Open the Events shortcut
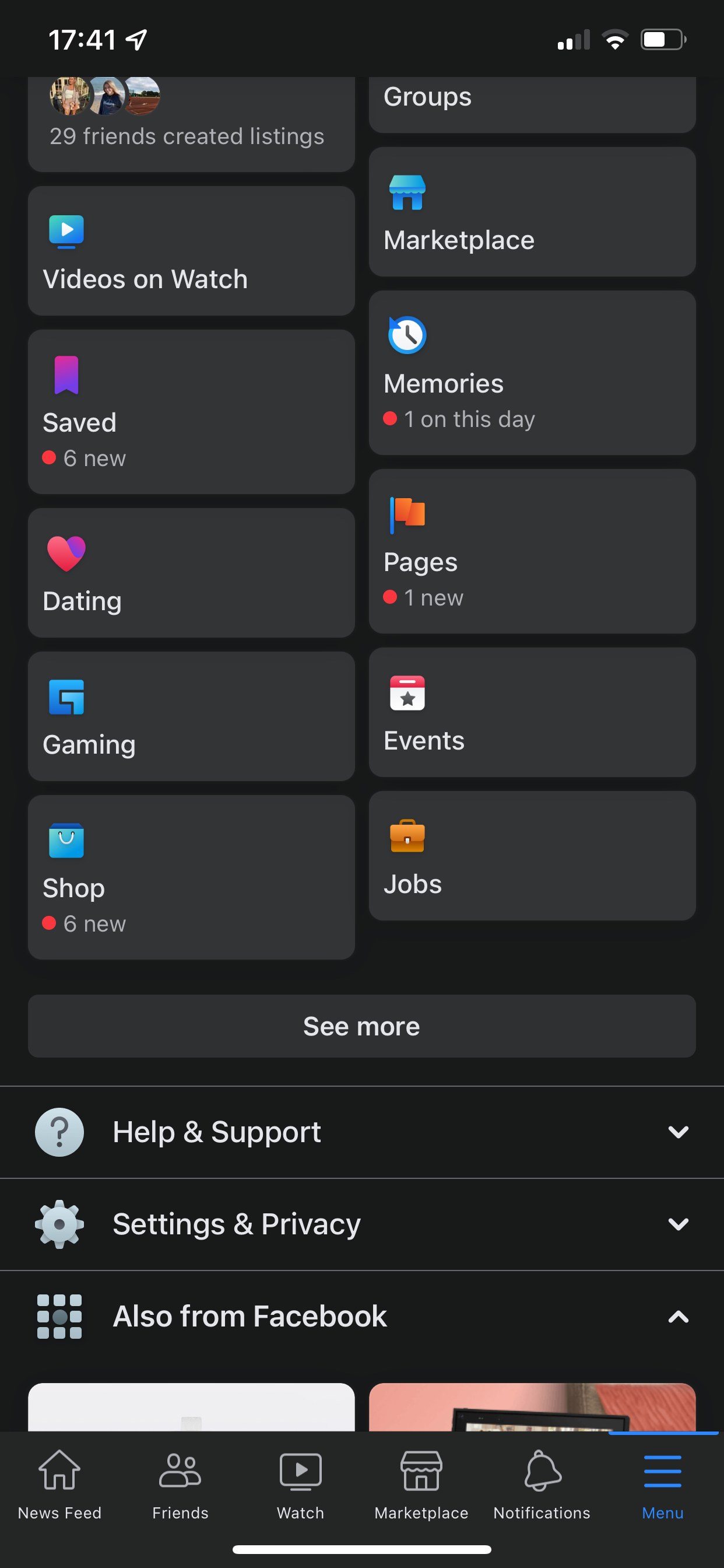This screenshot has height=1568, width=724. tap(532, 712)
